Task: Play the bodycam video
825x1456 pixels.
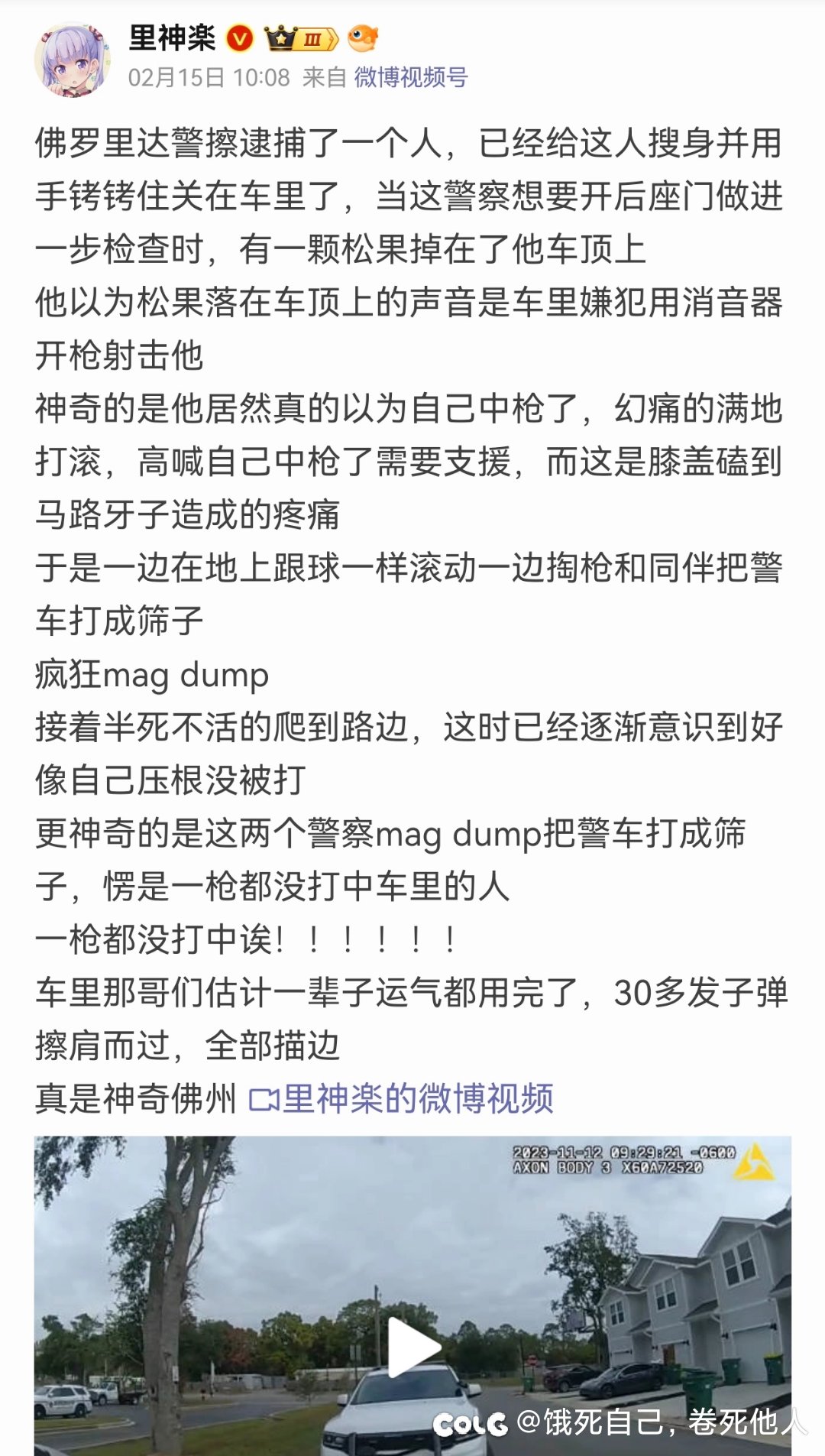Action: coord(412,1347)
